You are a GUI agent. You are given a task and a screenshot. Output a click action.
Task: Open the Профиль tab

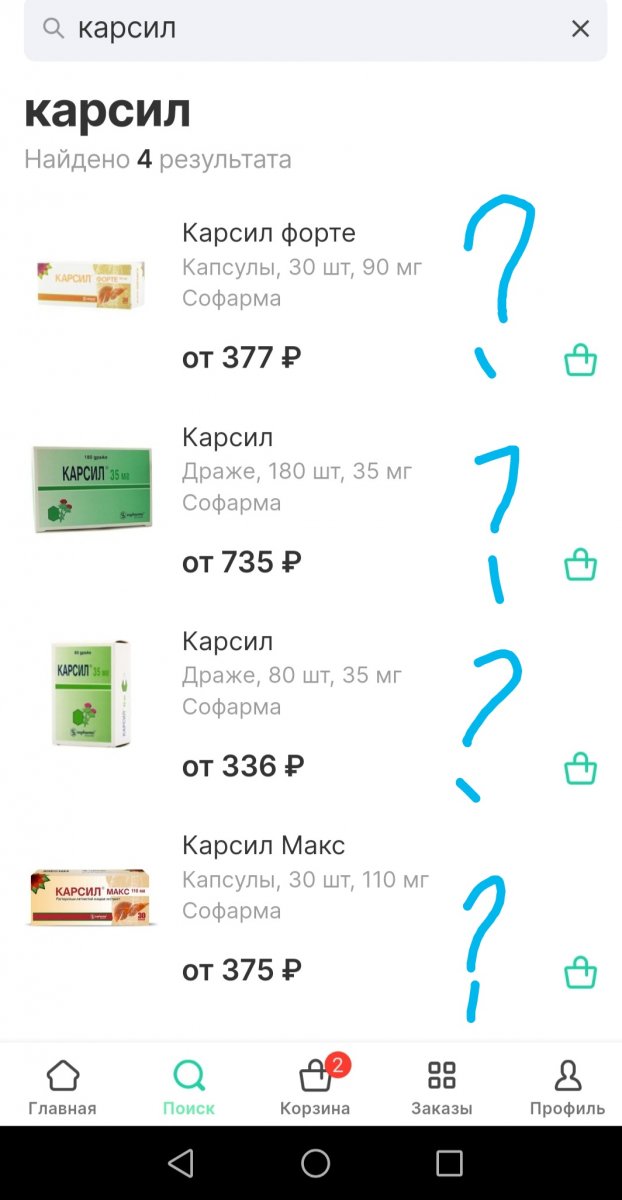(567, 1088)
